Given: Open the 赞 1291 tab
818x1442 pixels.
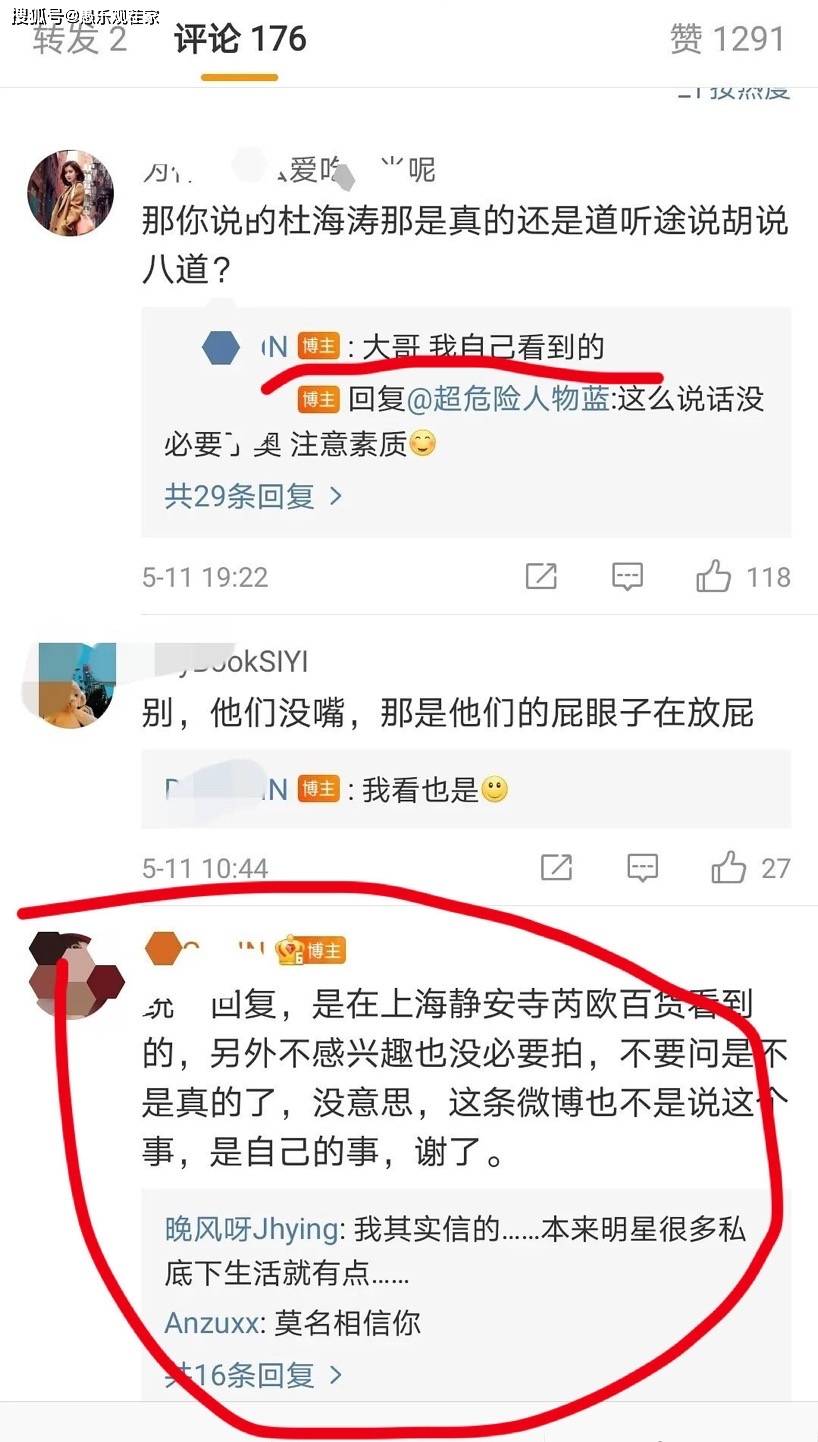Looking at the screenshot, I should pos(727,40).
